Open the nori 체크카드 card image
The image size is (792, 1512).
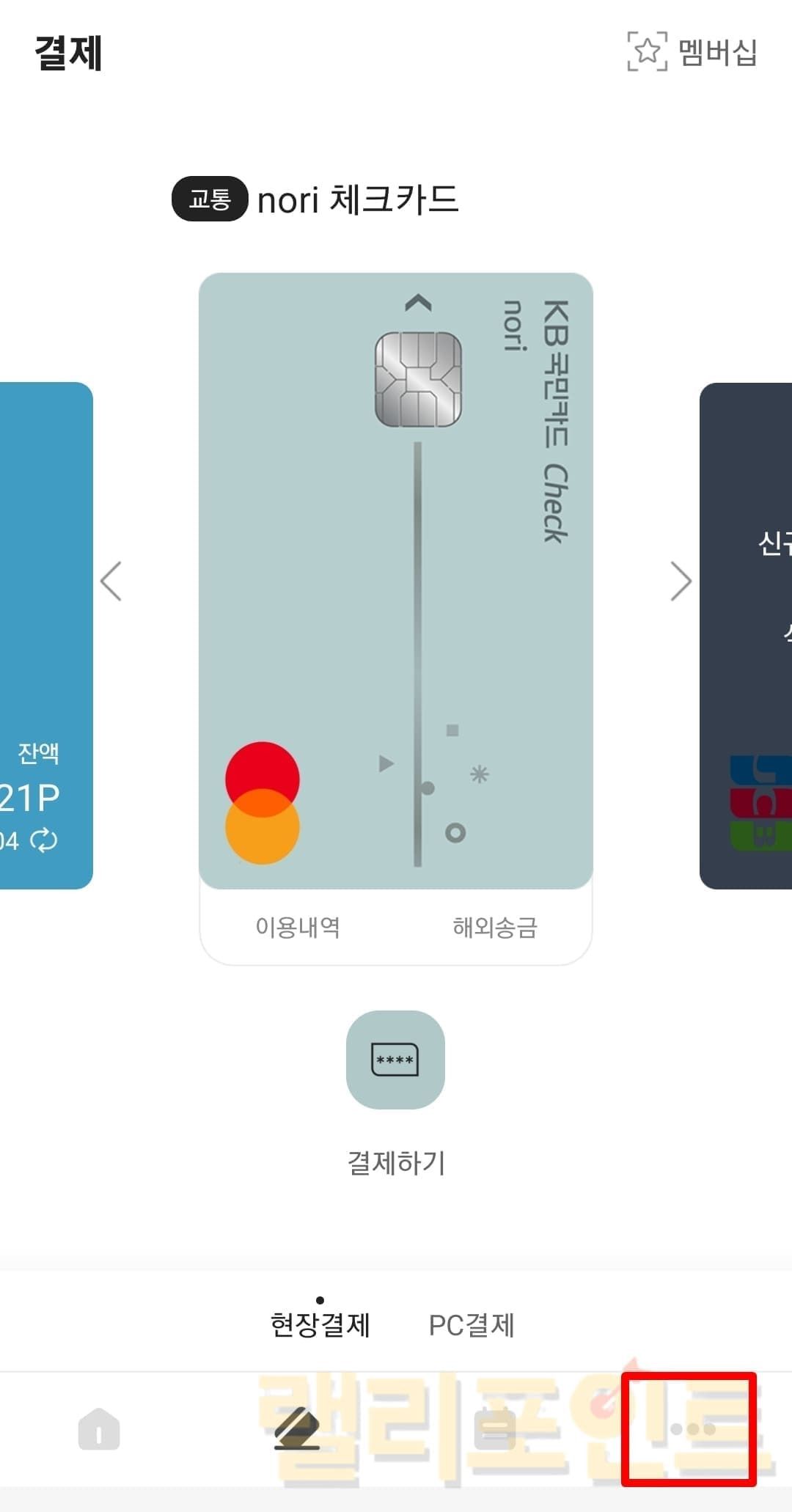[x=395, y=579]
